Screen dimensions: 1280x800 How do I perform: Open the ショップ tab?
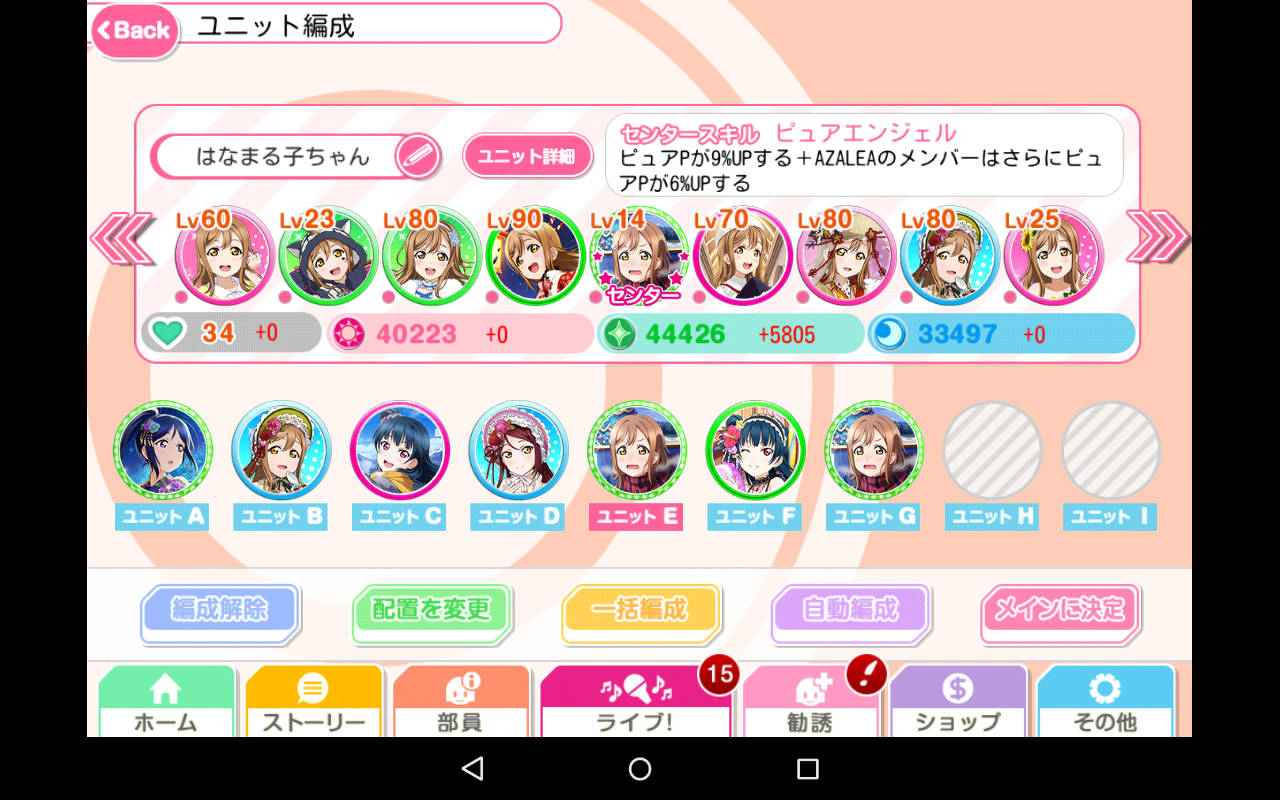coord(957,703)
